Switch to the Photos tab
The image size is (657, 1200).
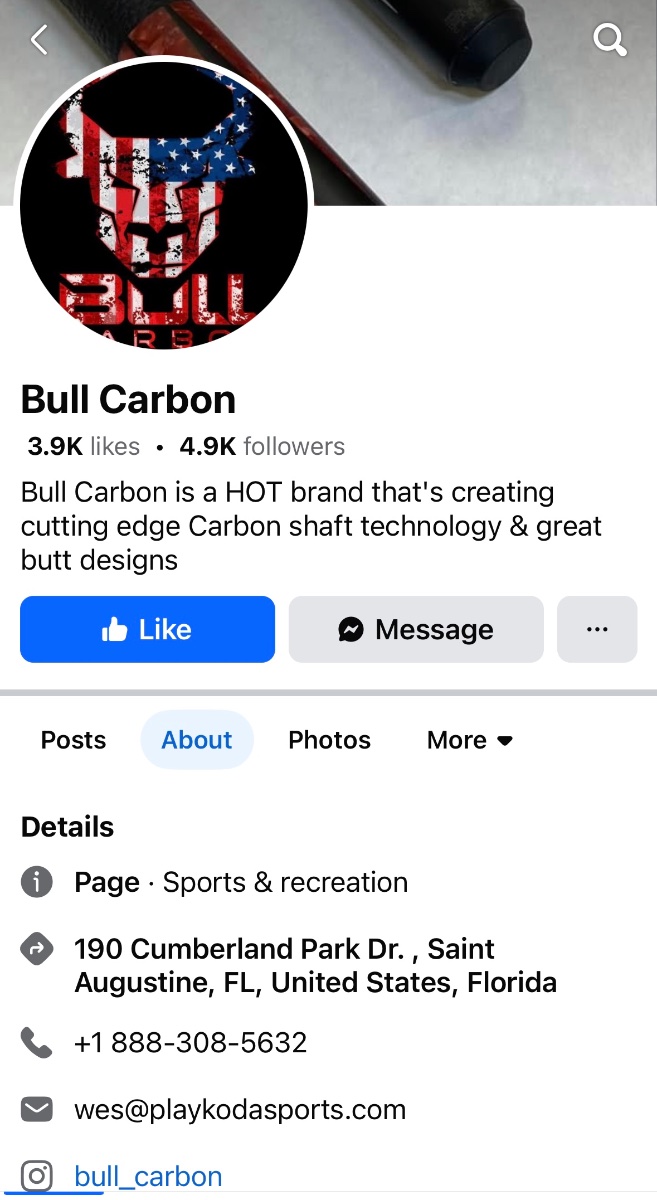(x=329, y=740)
